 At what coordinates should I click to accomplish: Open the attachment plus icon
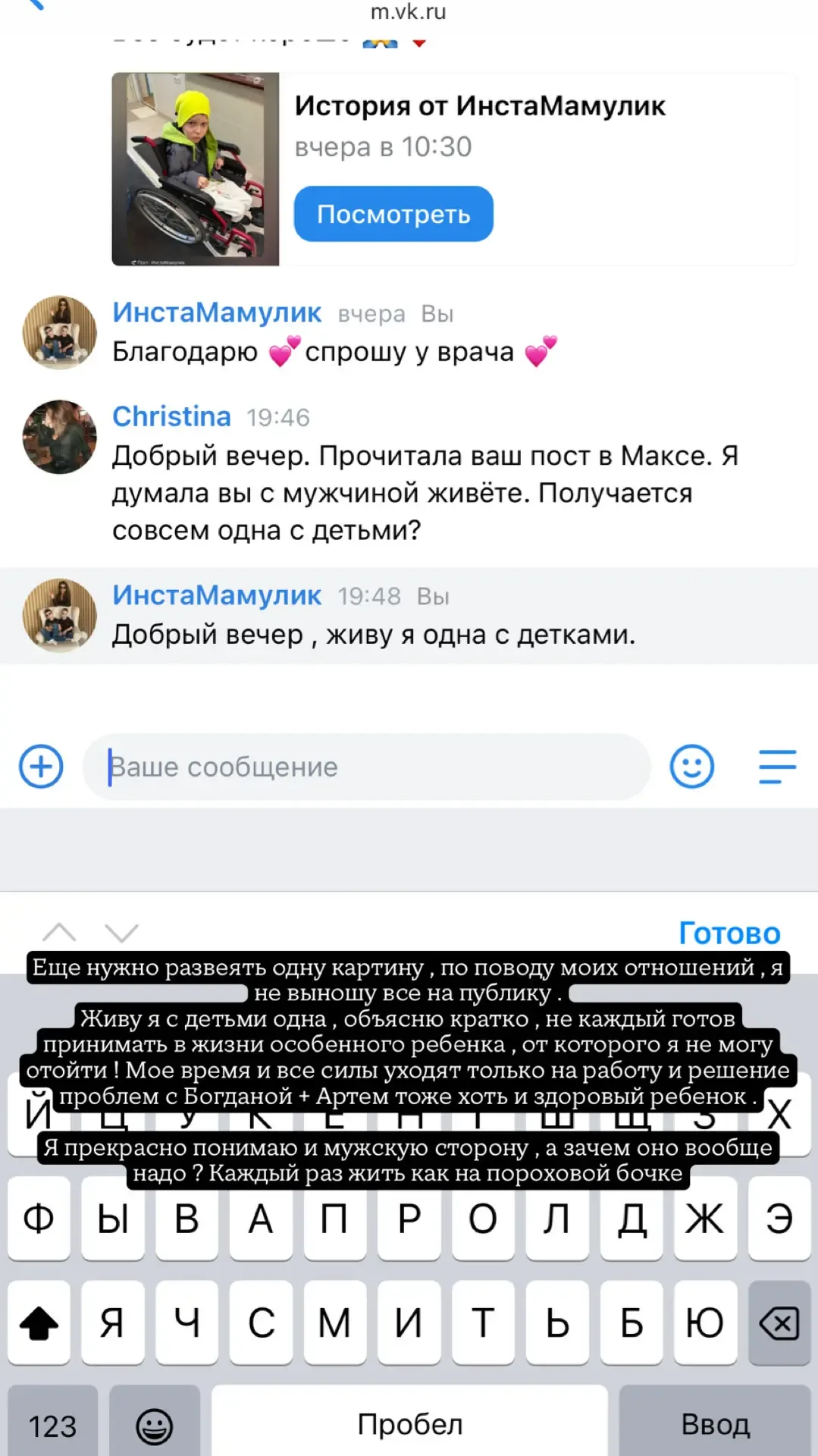pyautogui.click(x=41, y=767)
